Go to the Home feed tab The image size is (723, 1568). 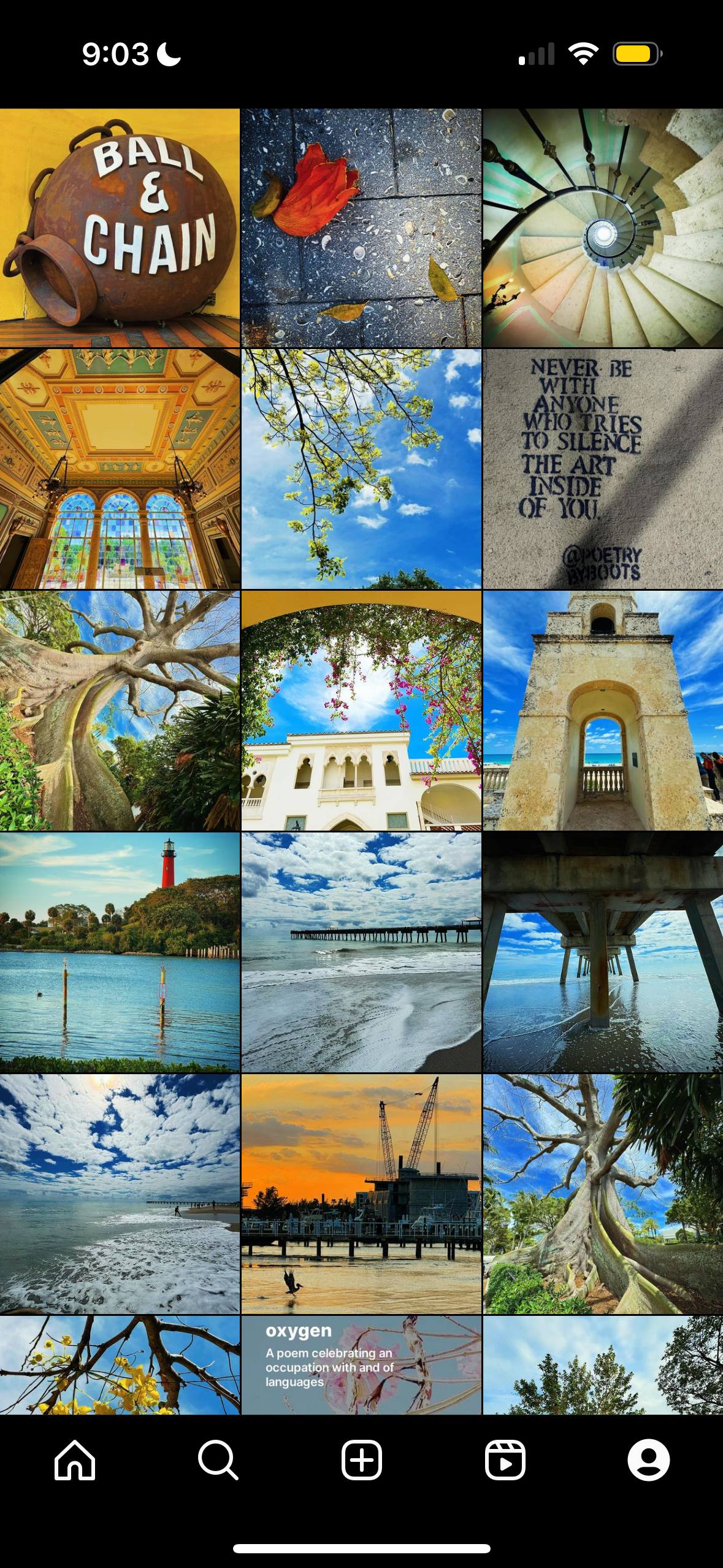click(x=75, y=1460)
